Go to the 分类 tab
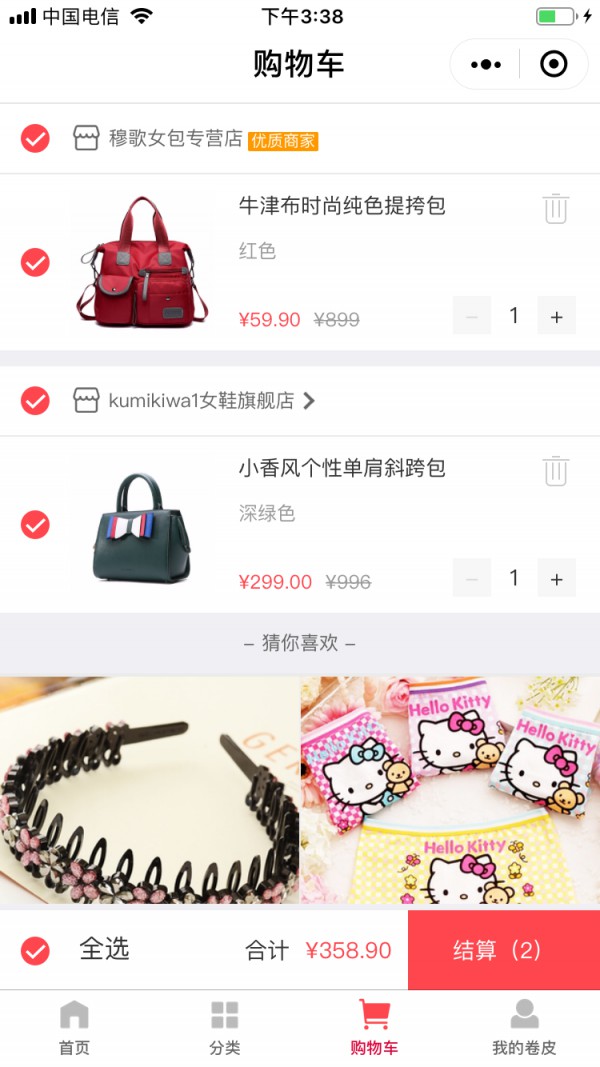The height and width of the screenshot is (1067, 600). (224, 1028)
